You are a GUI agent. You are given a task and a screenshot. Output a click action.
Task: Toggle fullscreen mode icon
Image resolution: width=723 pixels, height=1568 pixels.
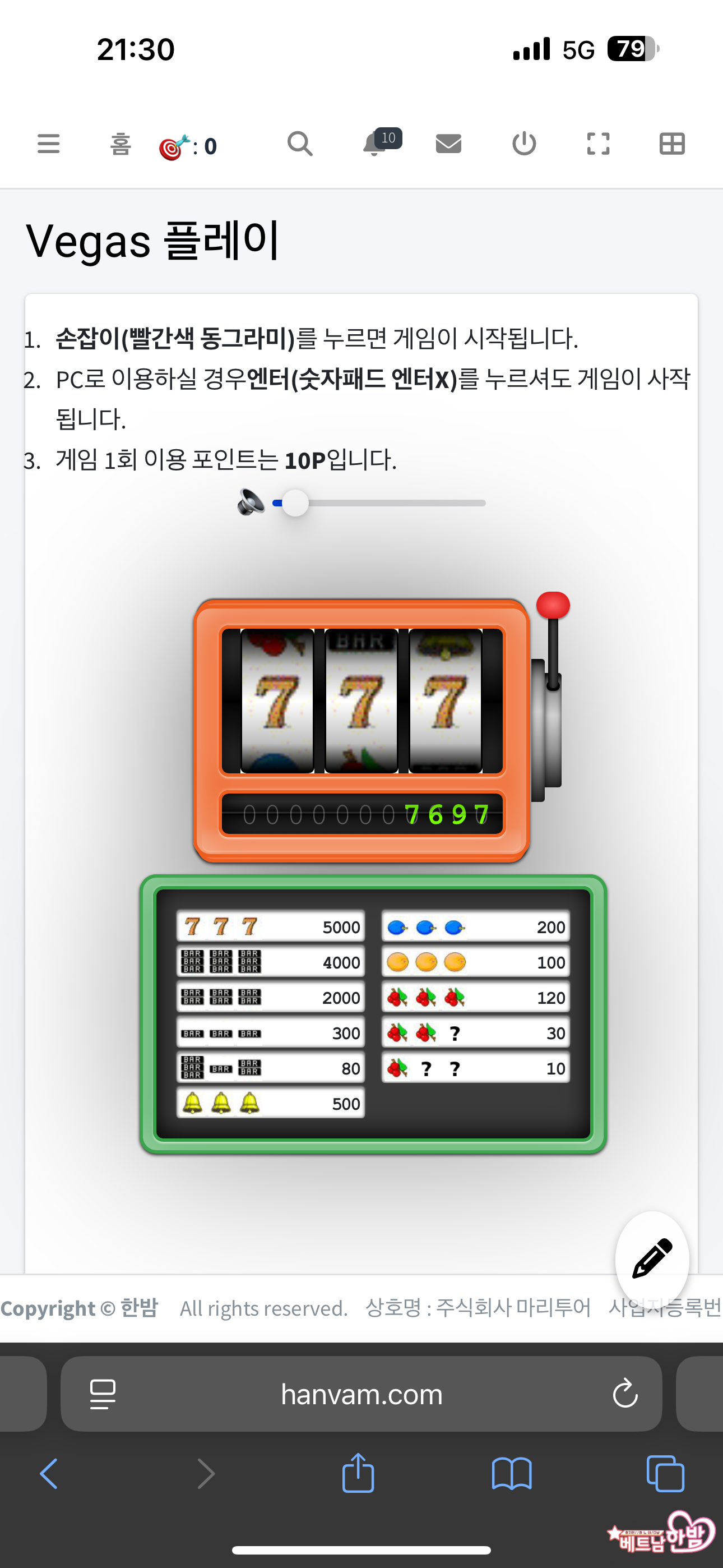pyautogui.click(x=598, y=144)
